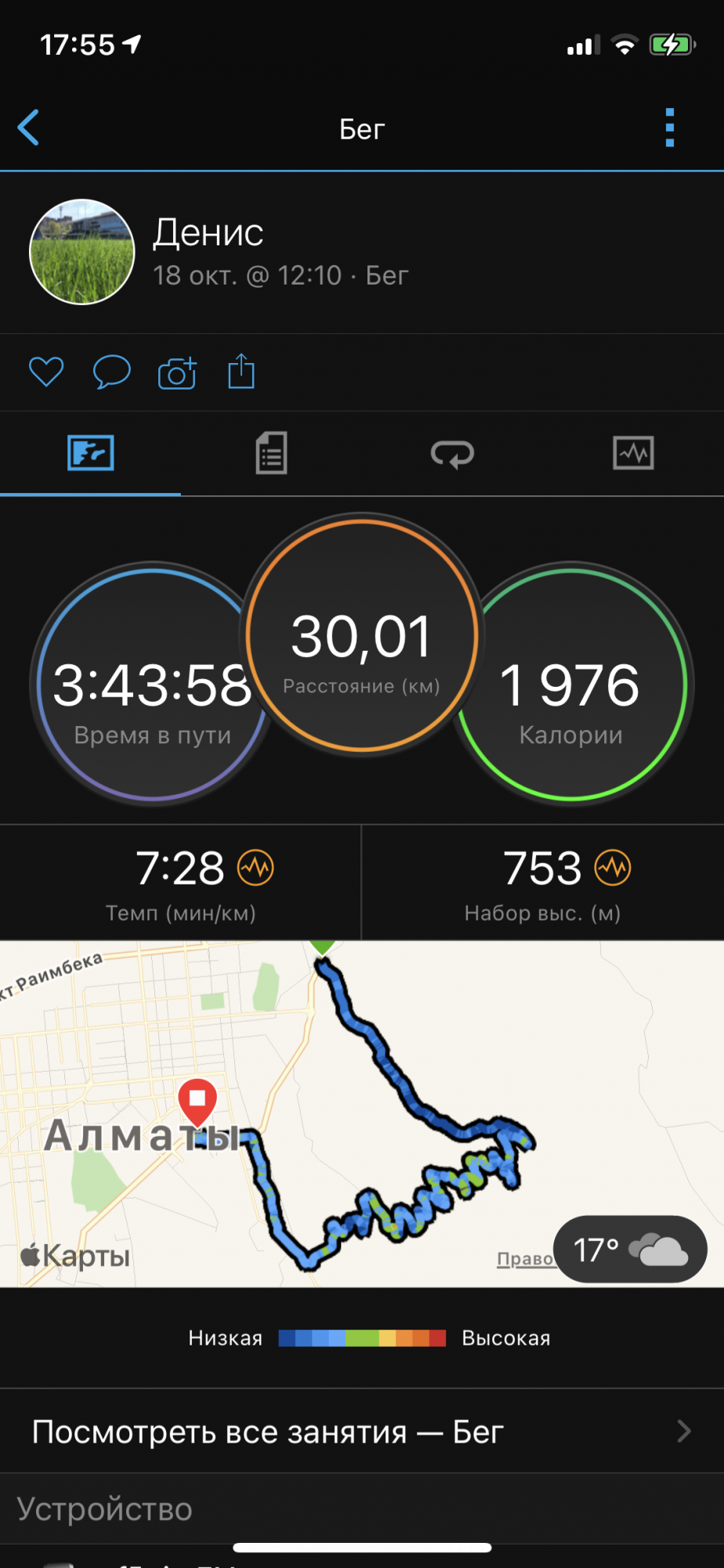Open Денис's profile picture
The image size is (724, 1568).
82,252
